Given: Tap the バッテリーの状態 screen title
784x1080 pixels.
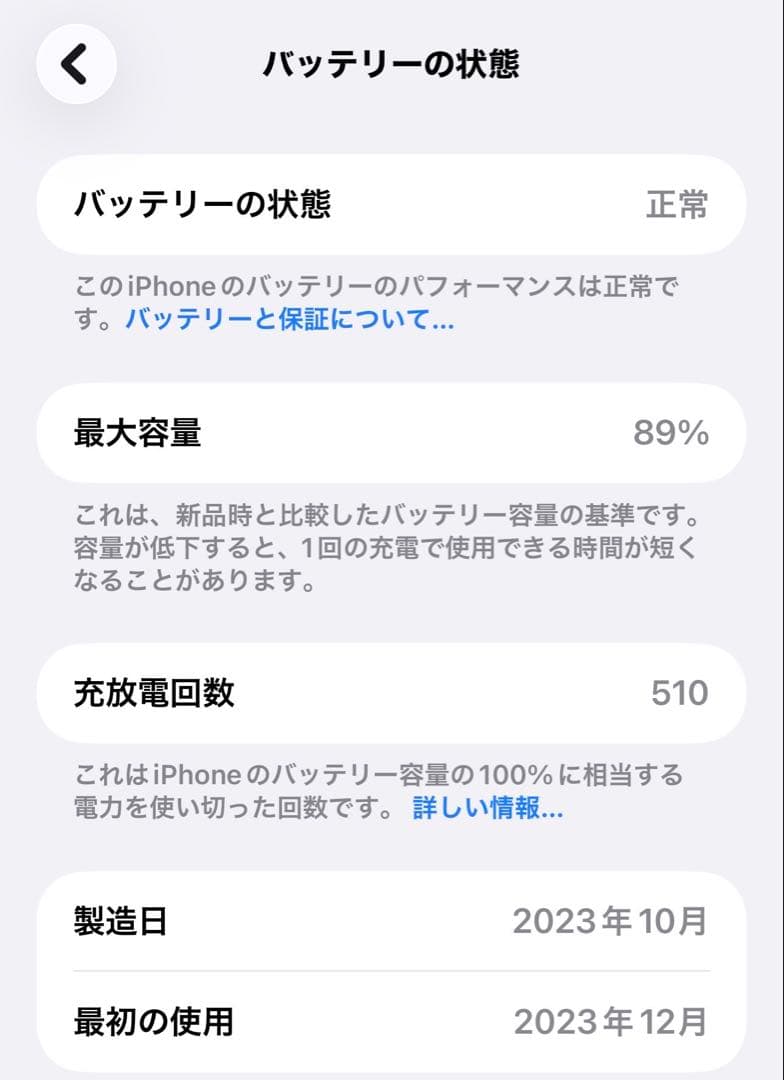Looking at the screenshot, I should pyautogui.click(x=390, y=62).
